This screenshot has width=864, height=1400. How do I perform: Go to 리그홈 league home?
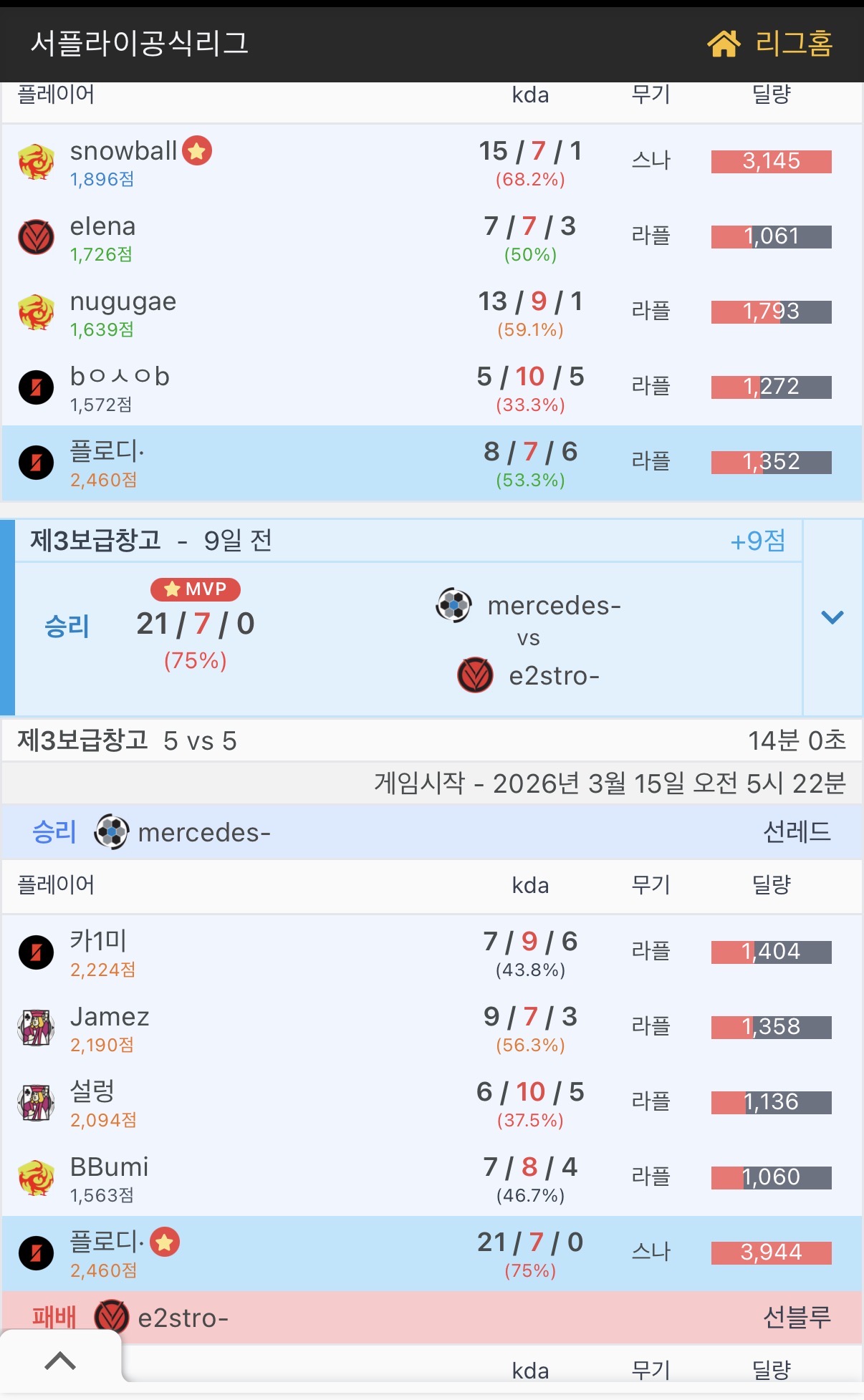coord(770,44)
